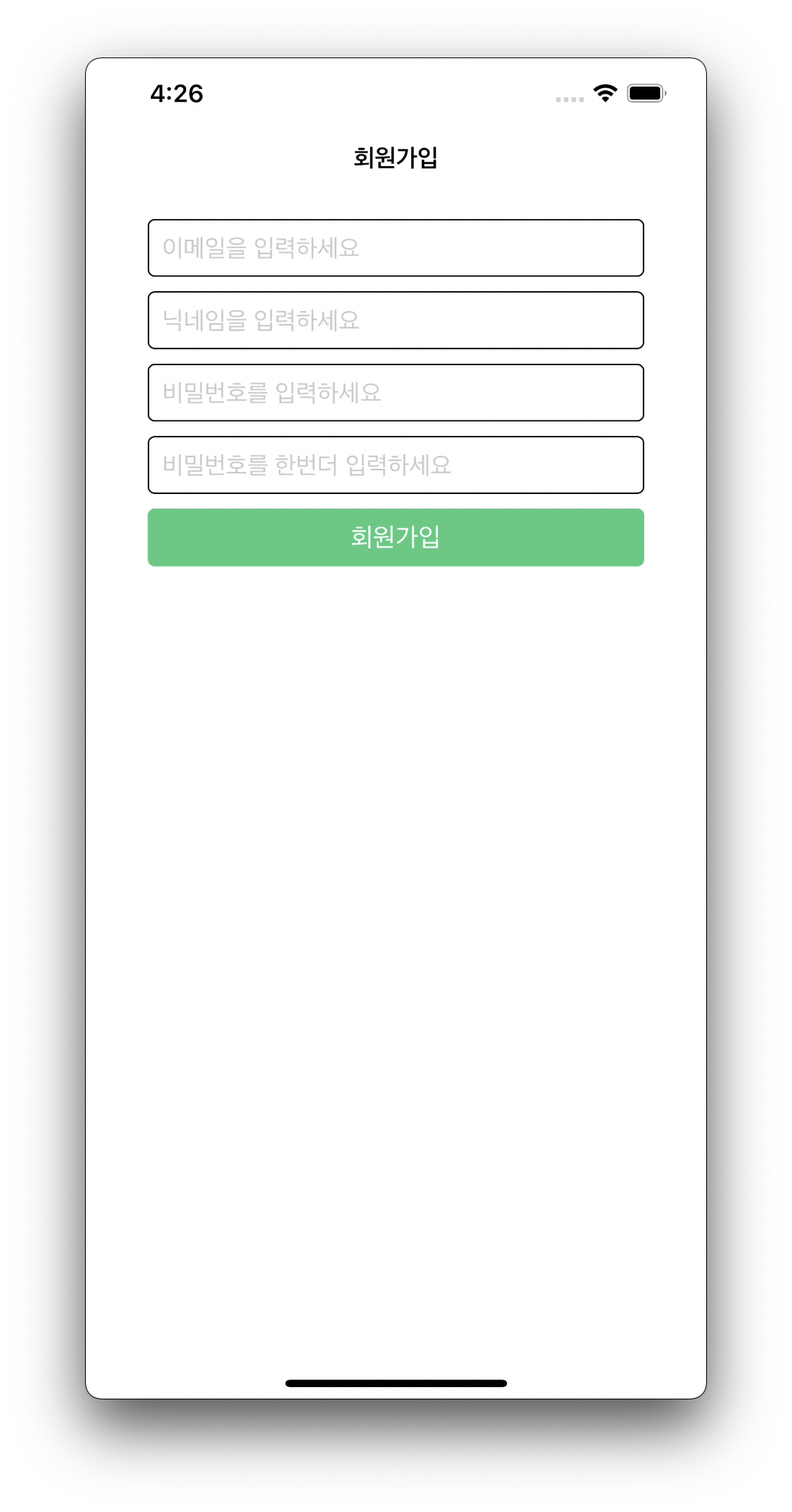
Task: Tap the 비밀번호를 한번더 입력하세요 field
Action: pyautogui.click(x=306, y=465)
